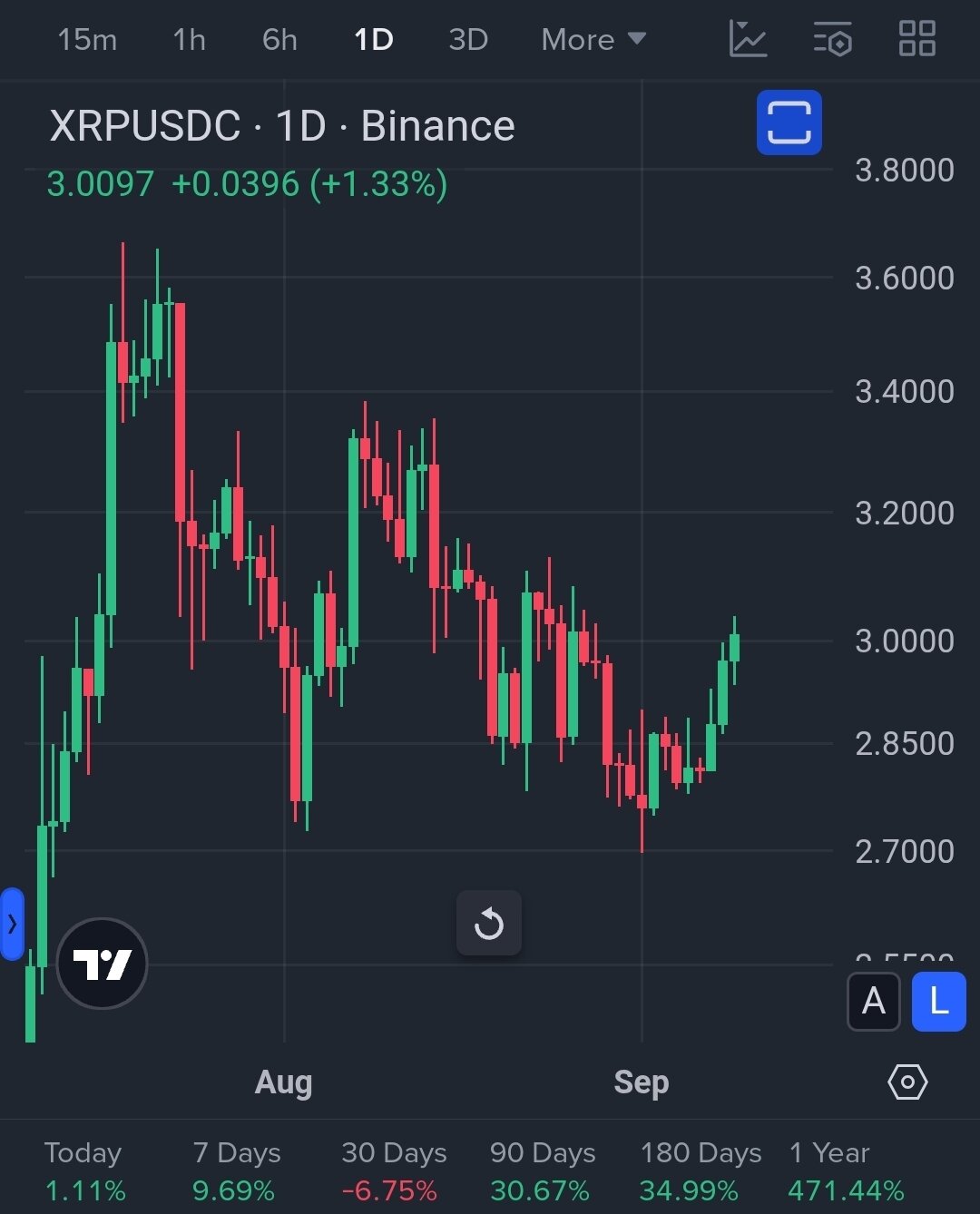Toggle logarithmic scale (L)

pos(938,1002)
